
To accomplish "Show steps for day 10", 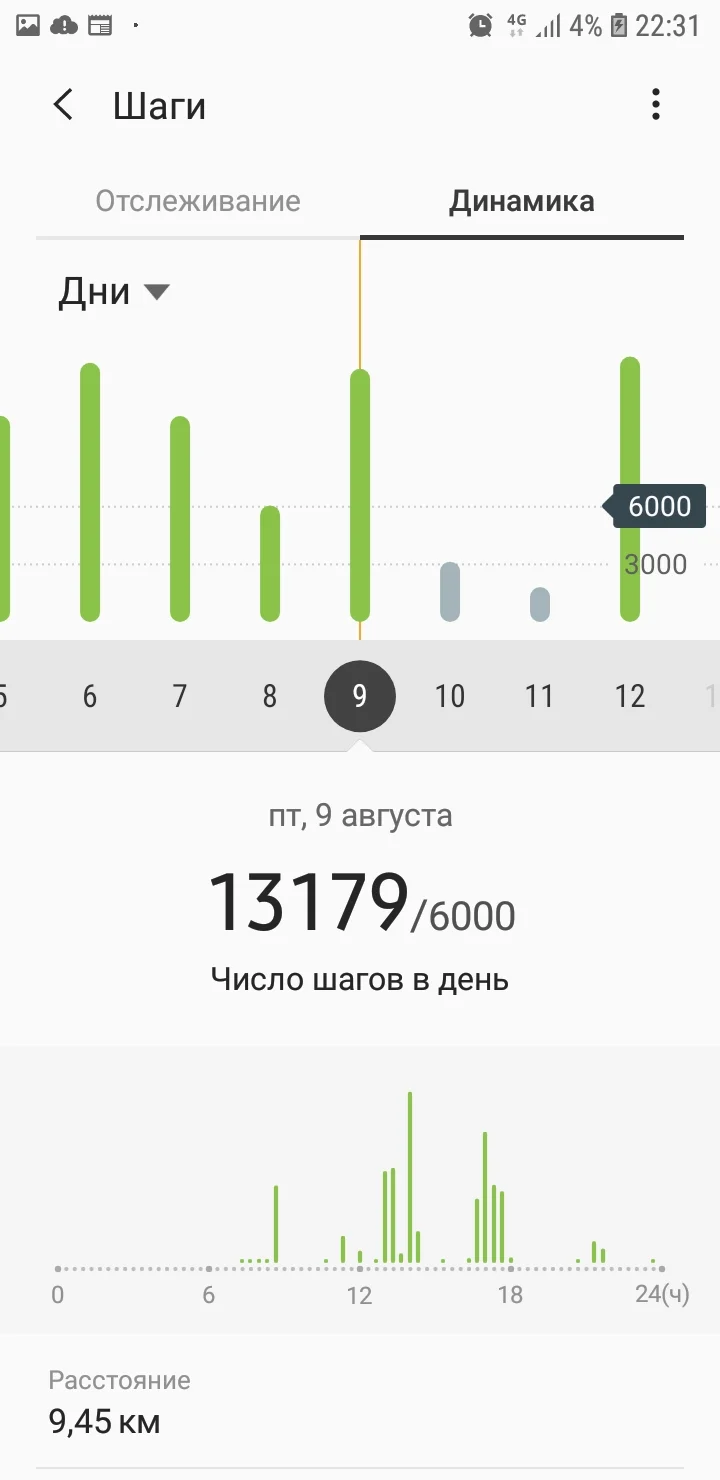I will (x=450, y=696).
